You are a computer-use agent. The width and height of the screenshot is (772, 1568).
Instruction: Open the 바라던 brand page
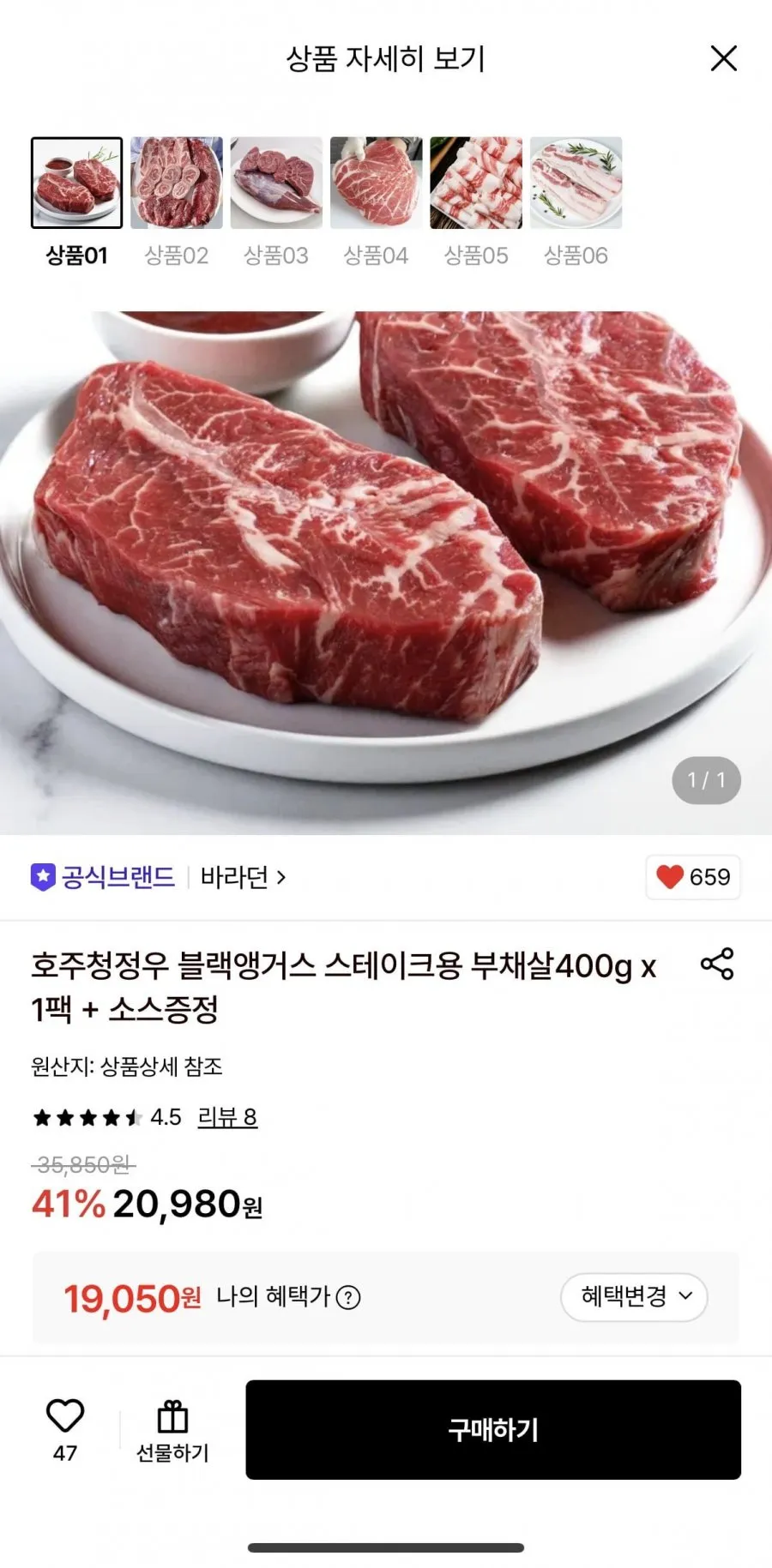[x=243, y=877]
